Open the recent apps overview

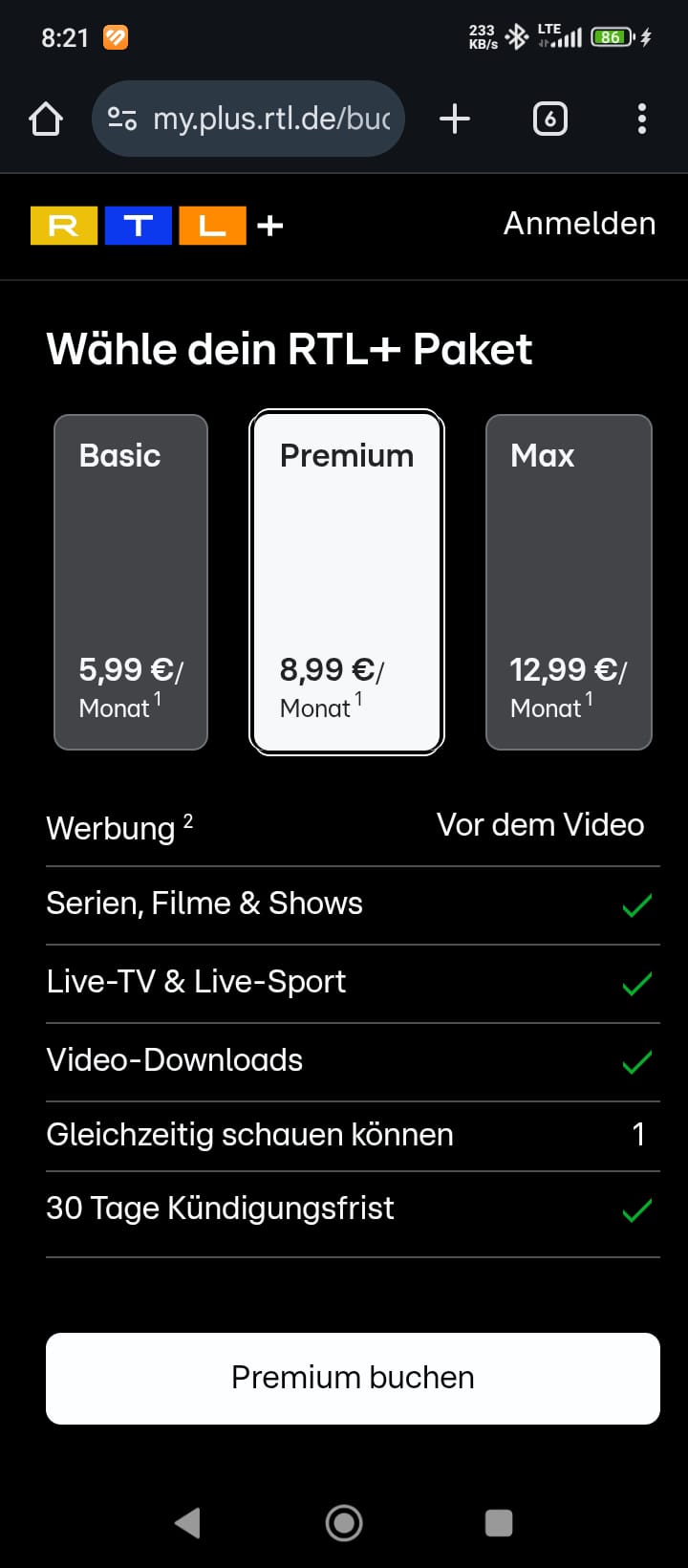(499, 1522)
